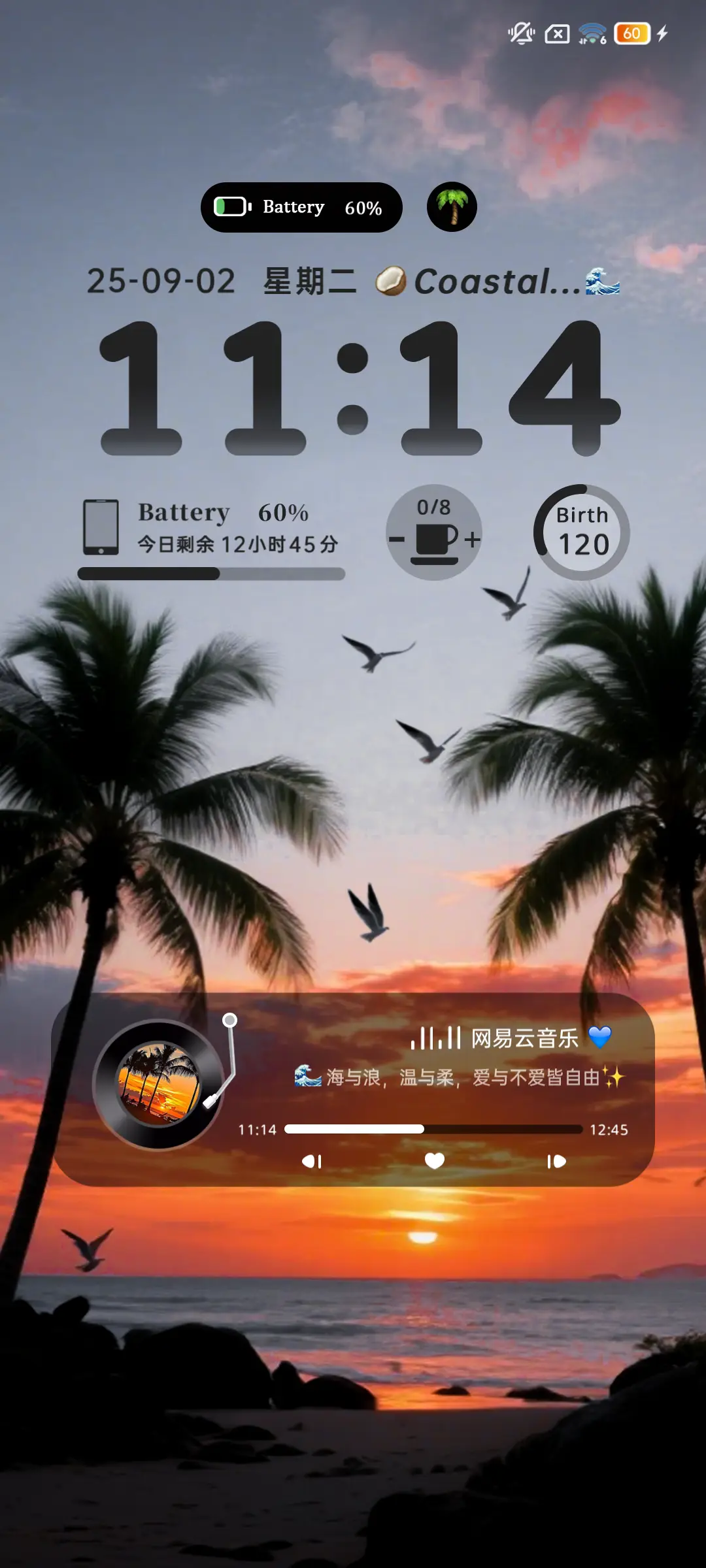Screen dimensions: 706x1568
Task: Open the Birth 120 countdown widget
Action: pos(582,532)
